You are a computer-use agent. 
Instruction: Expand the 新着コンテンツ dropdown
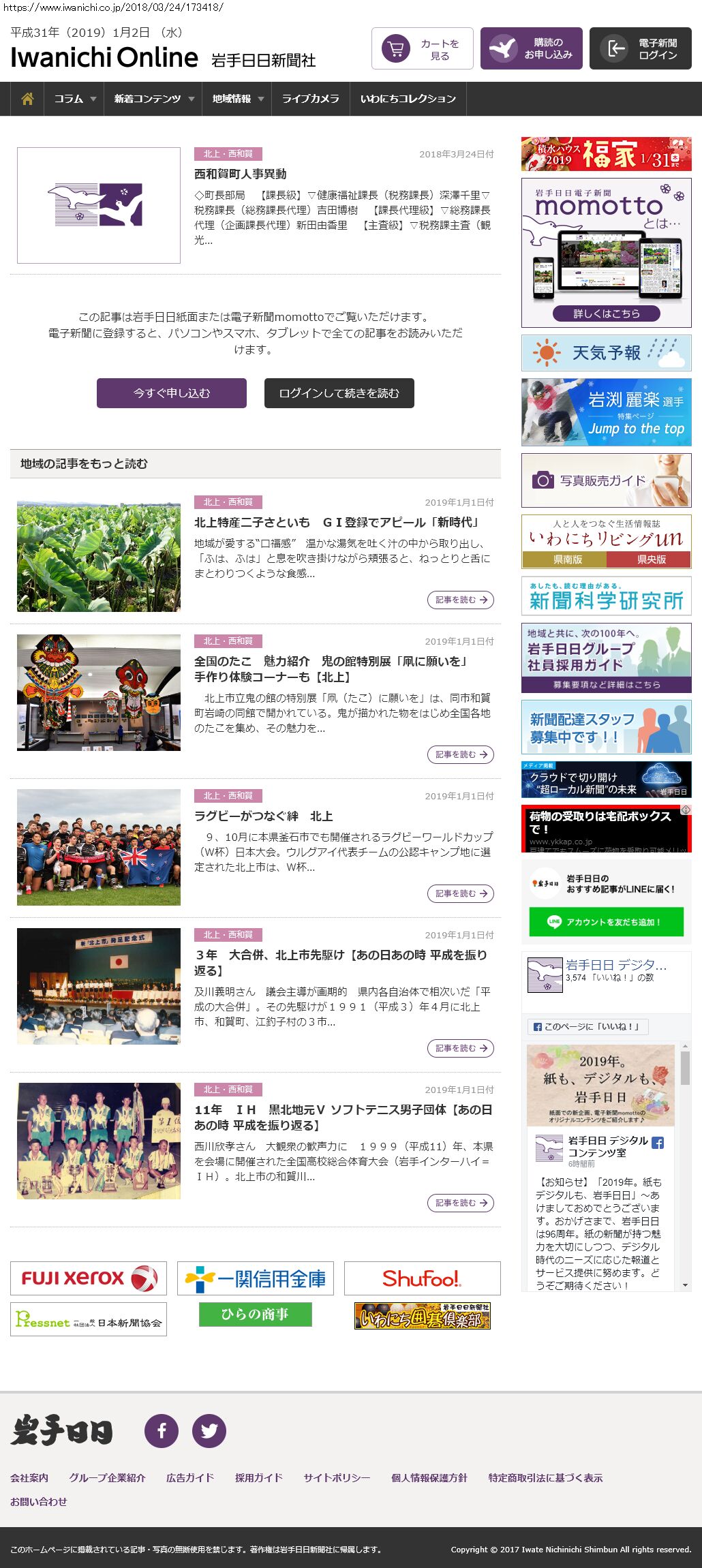(x=153, y=99)
